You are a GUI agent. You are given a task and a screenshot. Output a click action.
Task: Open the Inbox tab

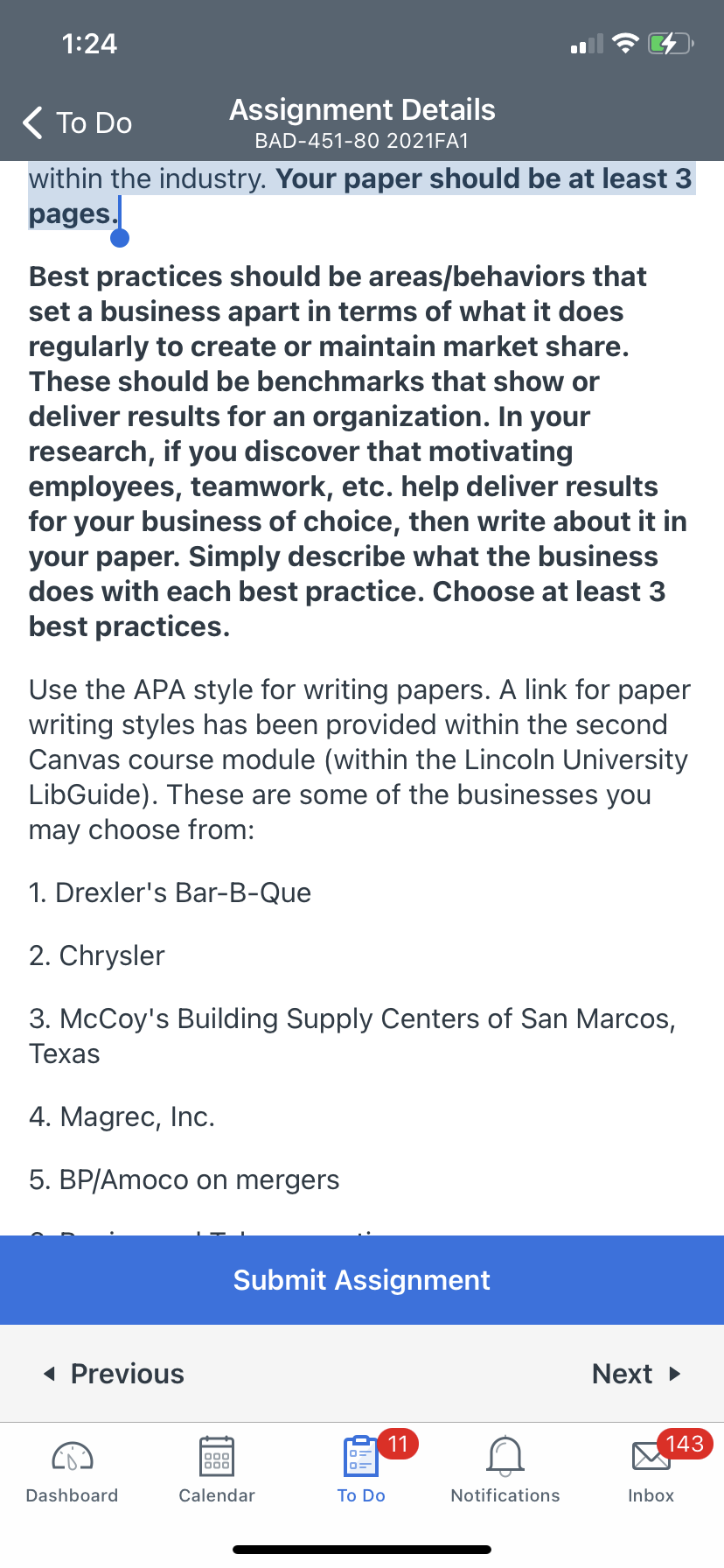click(651, 1470)
